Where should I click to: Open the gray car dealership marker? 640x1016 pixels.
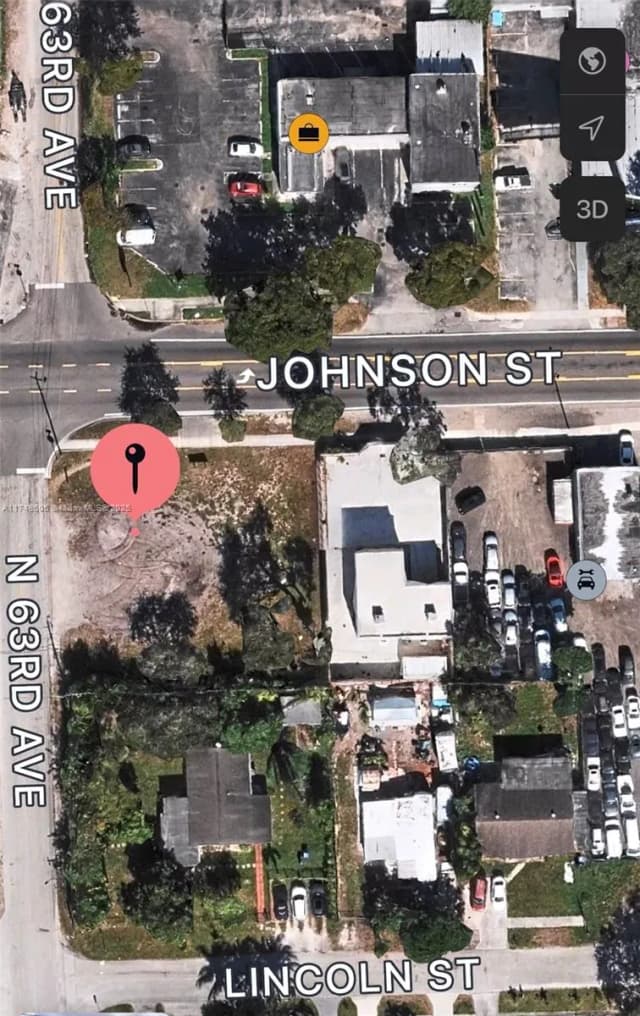click(586, 580)
